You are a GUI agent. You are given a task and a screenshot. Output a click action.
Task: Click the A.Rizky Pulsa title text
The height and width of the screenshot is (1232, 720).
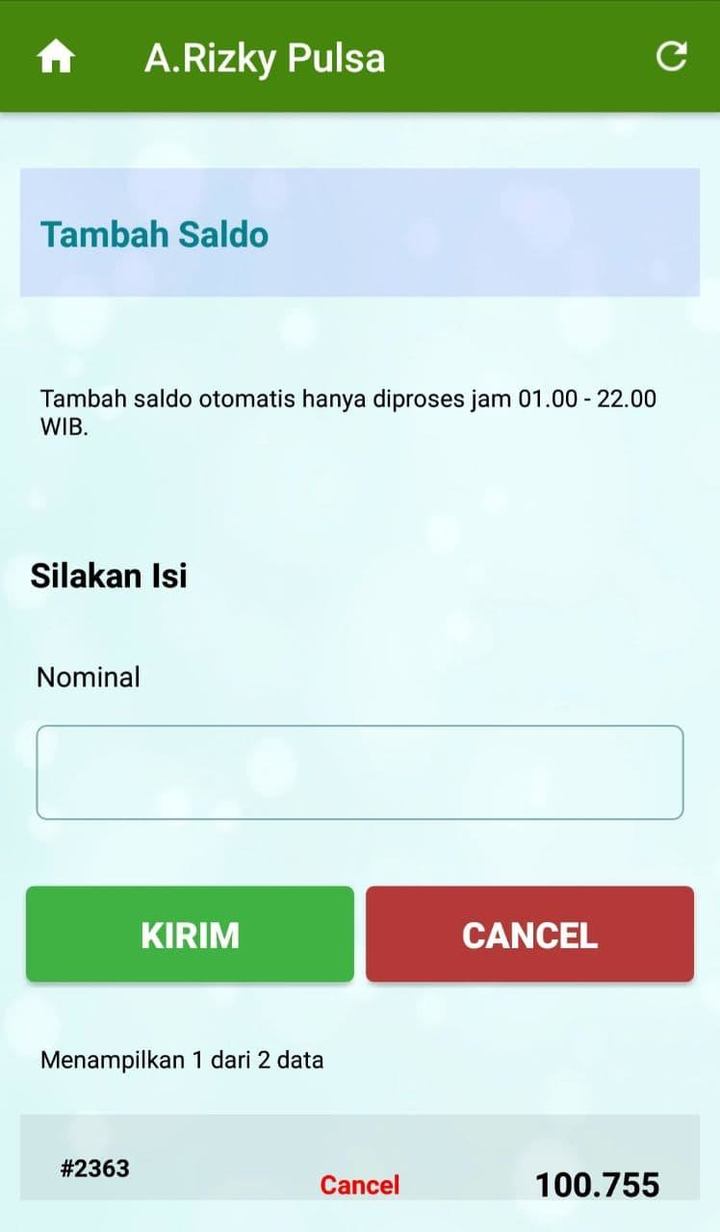tap(263, 57)
